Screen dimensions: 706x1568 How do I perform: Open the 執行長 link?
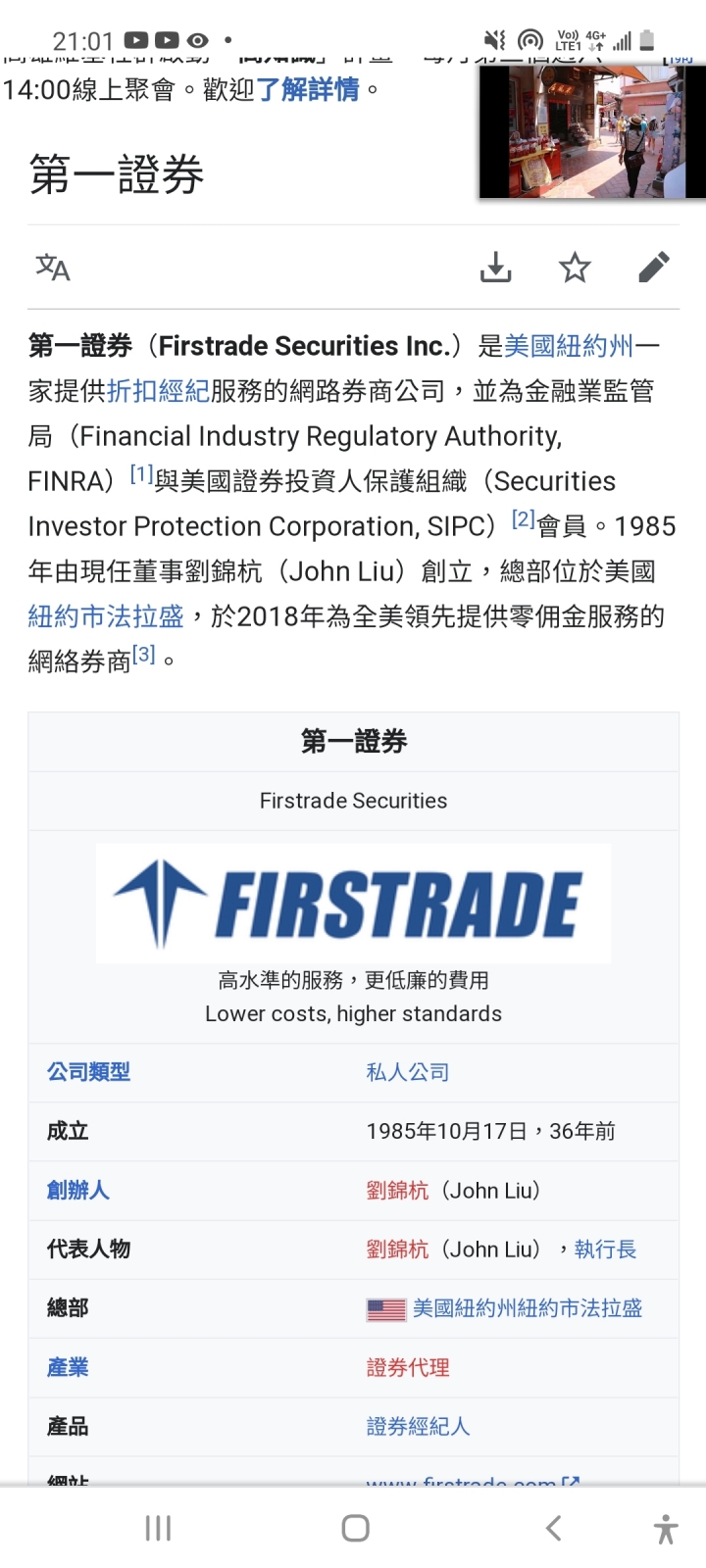pyautogui.click(x=605, y=1249)
